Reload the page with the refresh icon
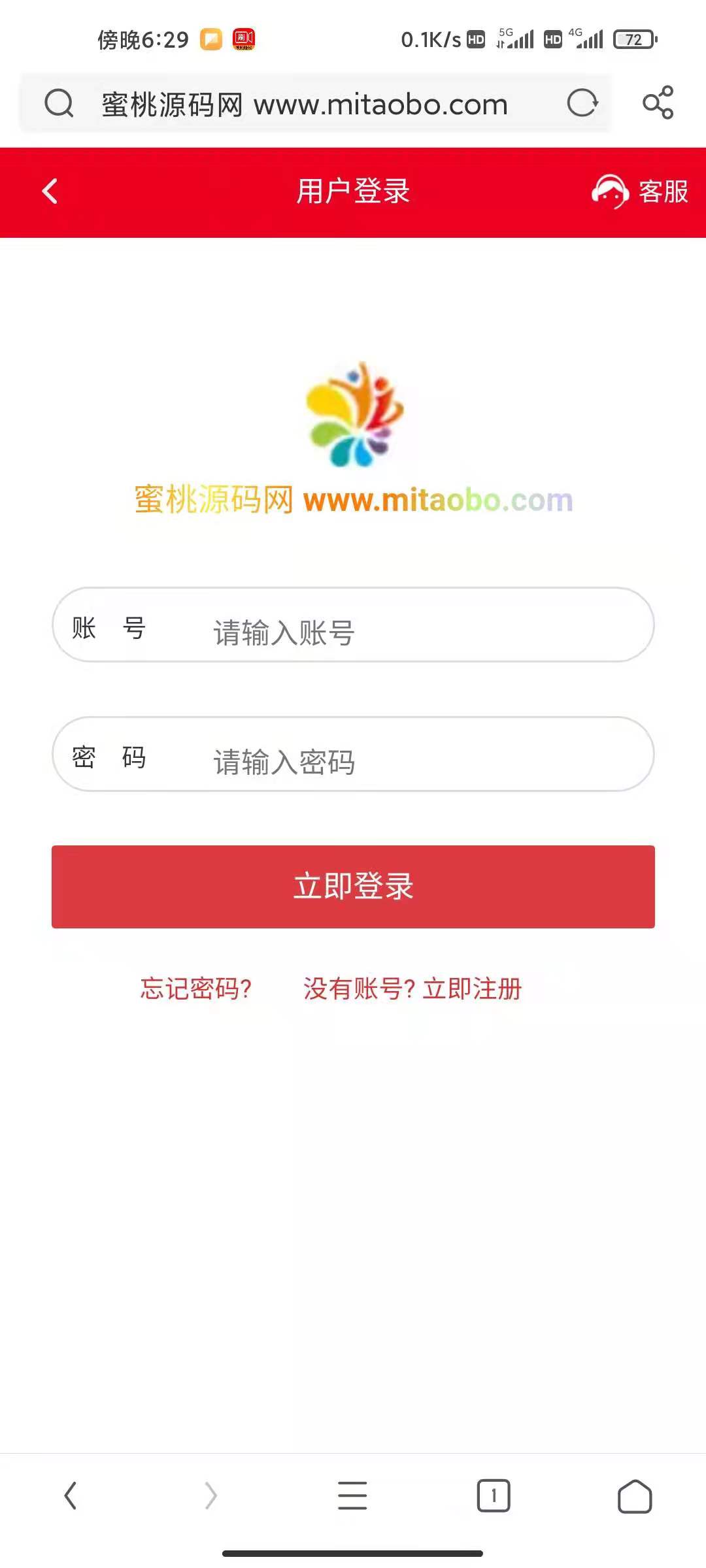This screenshot has width=706, height=1568. [582, 103]
